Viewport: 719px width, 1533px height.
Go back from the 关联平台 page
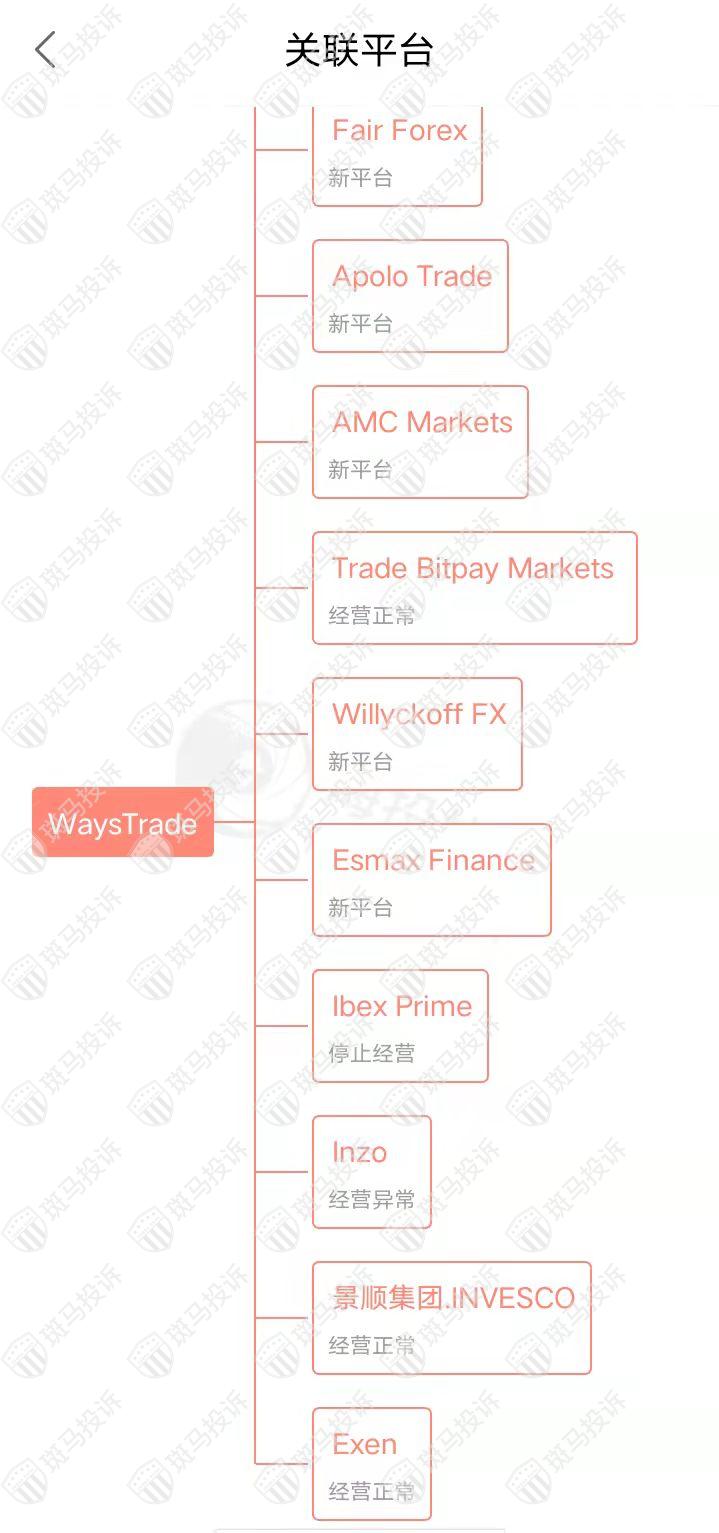(45, 49)
